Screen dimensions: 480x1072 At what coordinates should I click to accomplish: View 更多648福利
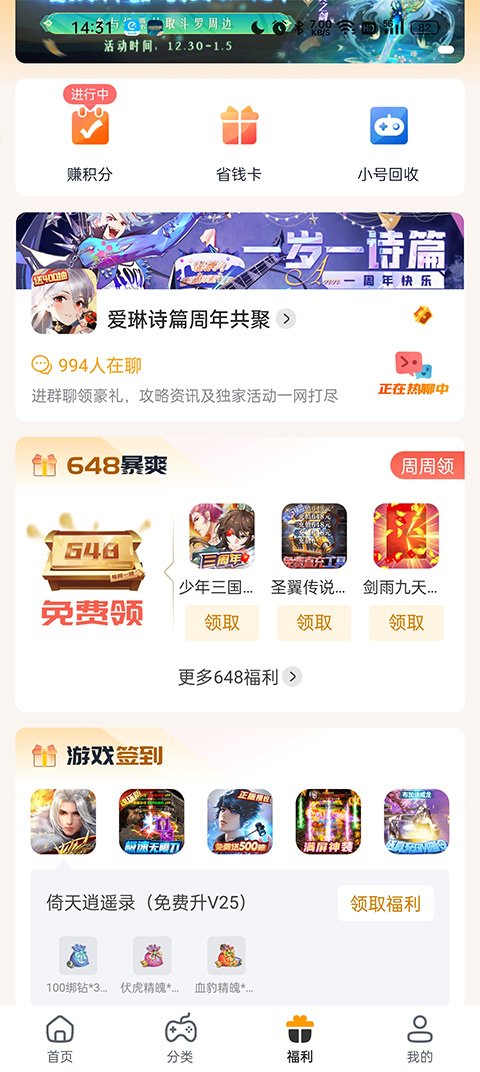click(239, 677)
